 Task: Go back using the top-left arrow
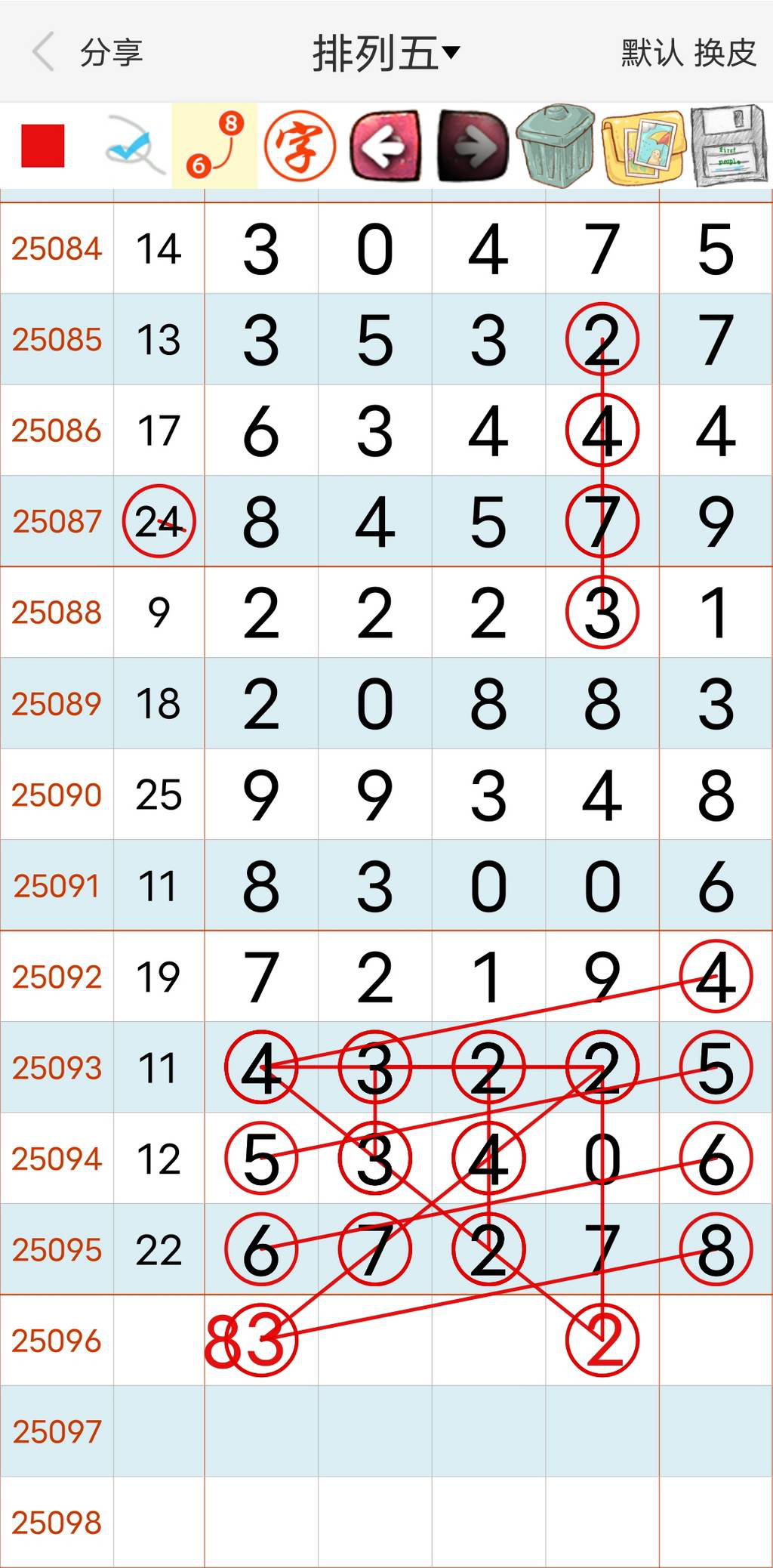(44, 52)
